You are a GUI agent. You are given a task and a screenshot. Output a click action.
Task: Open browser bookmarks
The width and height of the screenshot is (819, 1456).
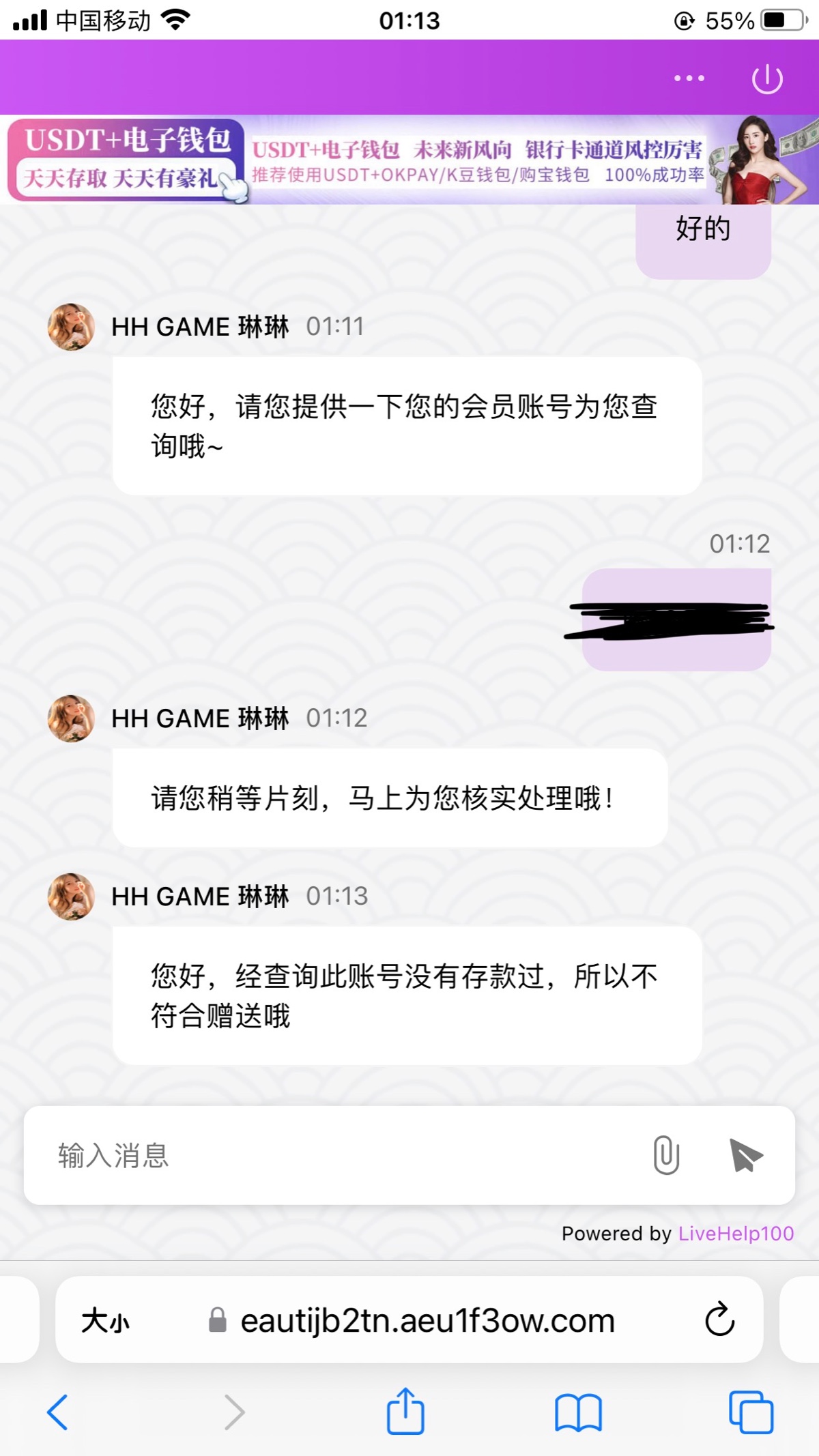coord(578,1412)
